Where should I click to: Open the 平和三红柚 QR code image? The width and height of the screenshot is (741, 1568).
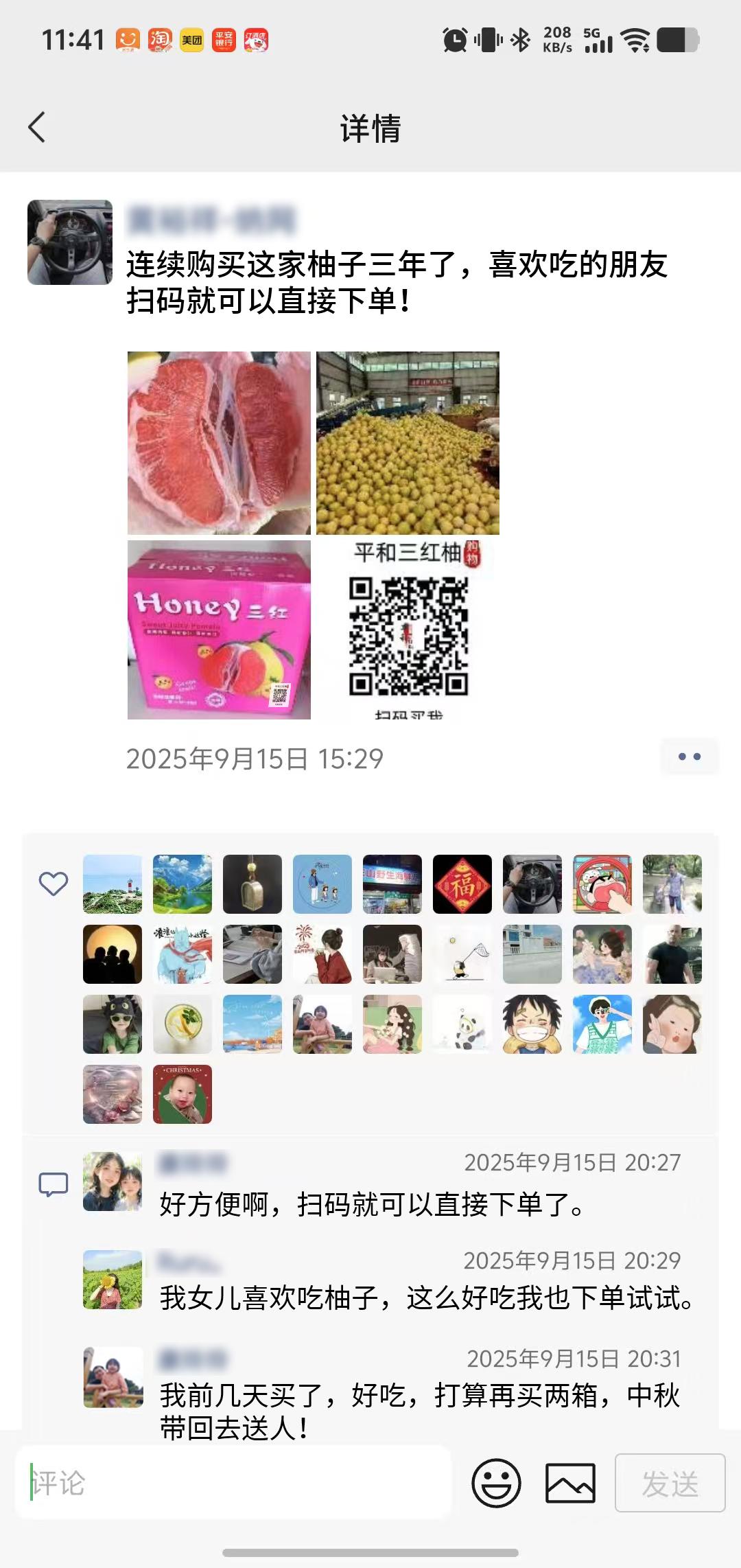[x=408, y=630]
